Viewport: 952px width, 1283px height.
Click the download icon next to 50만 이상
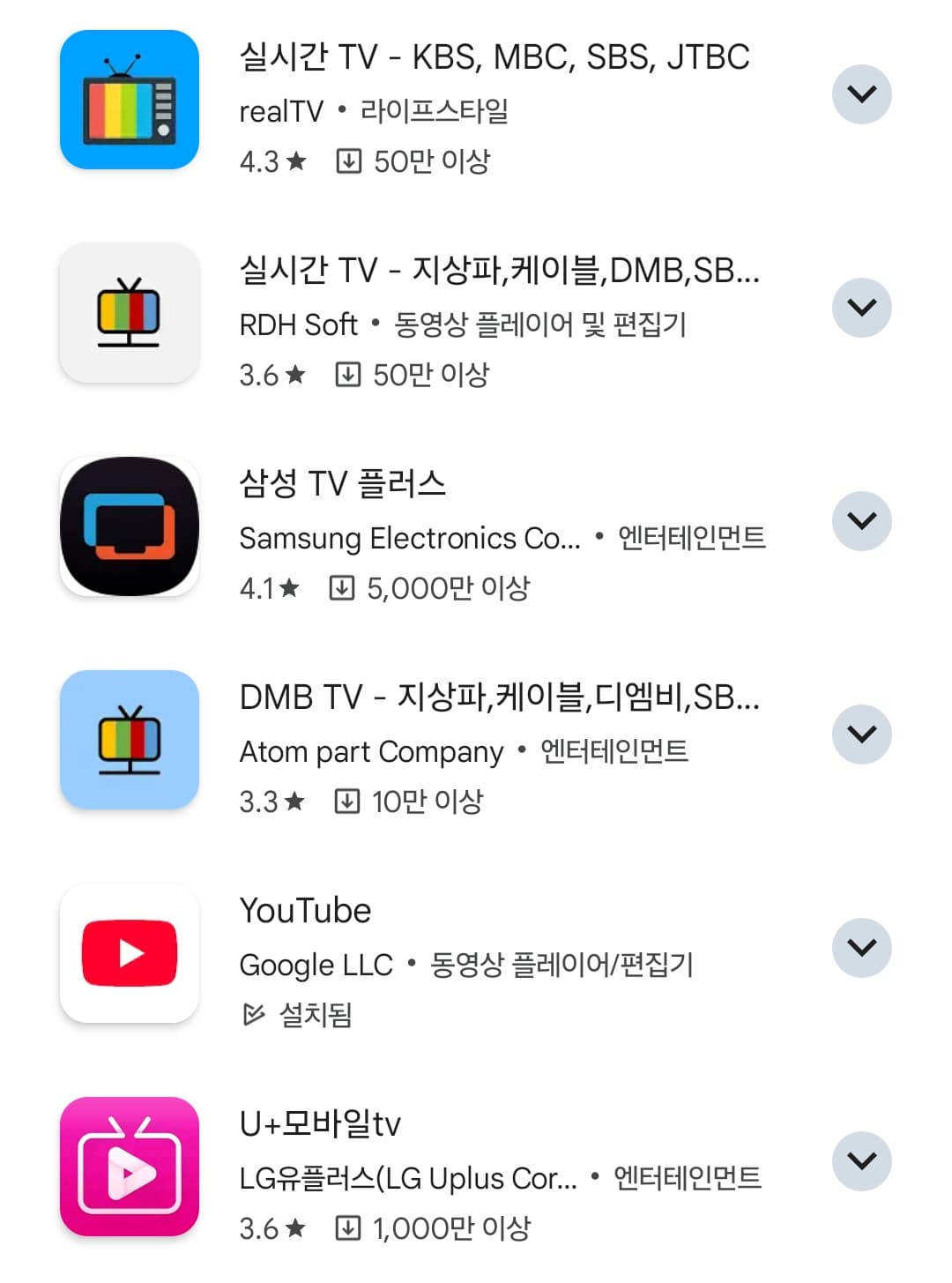(349, 160)
